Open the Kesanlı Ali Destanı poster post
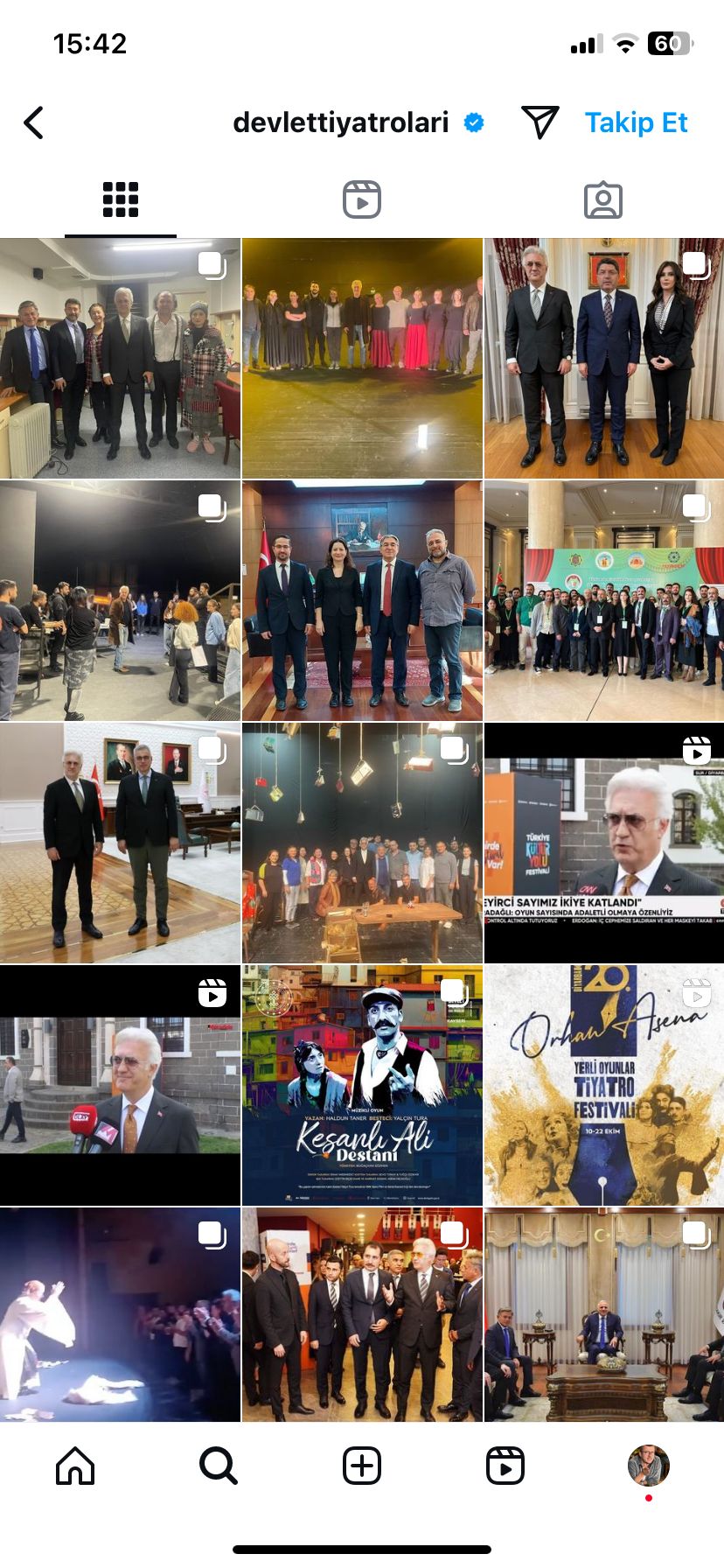Screen dimensions: 724x1568 pyautogui.click(x=362, y=1085)
